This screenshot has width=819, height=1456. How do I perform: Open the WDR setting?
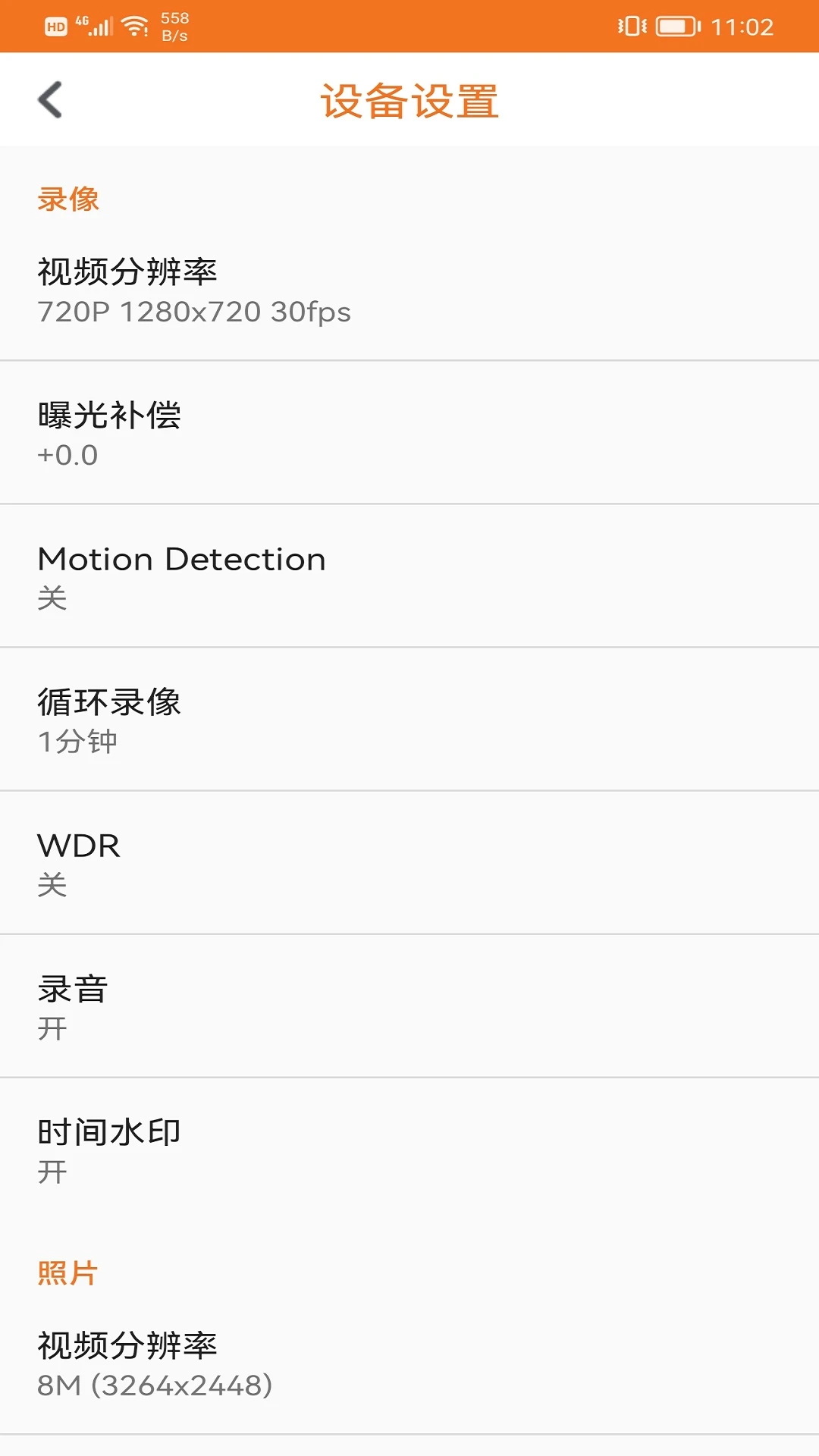point(409,863)
